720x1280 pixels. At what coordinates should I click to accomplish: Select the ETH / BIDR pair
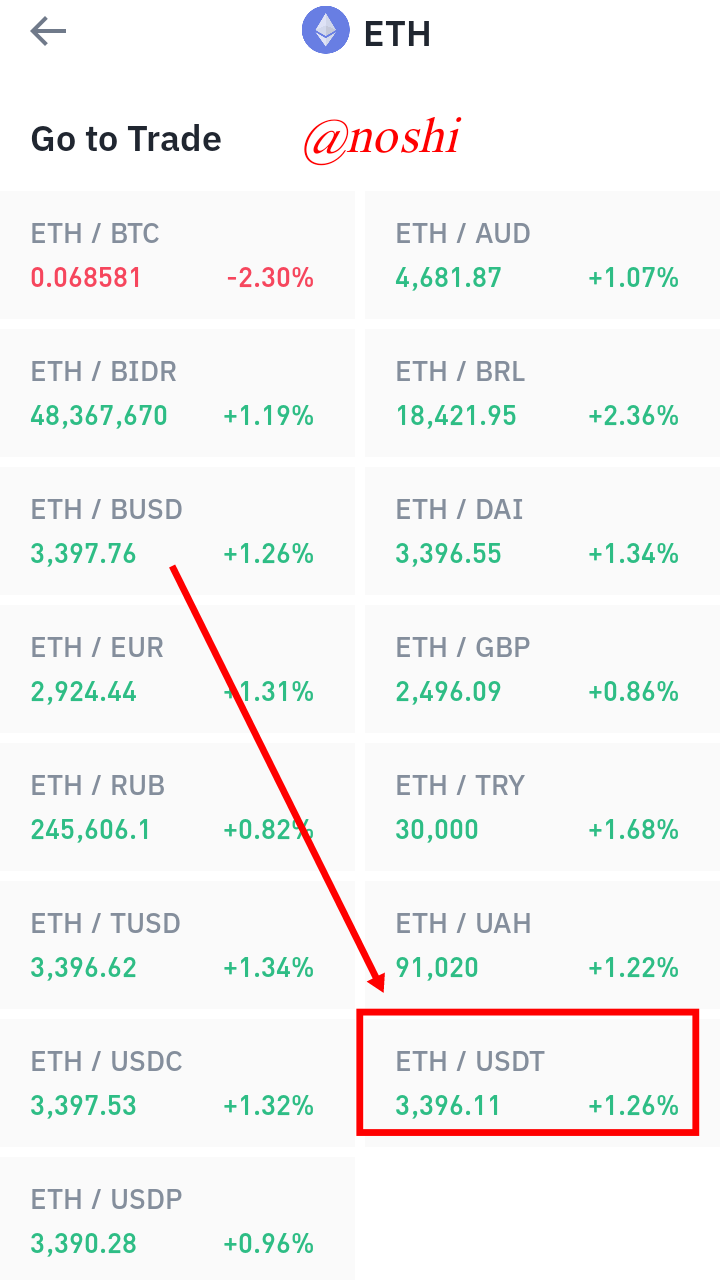(x=177, y=394)
